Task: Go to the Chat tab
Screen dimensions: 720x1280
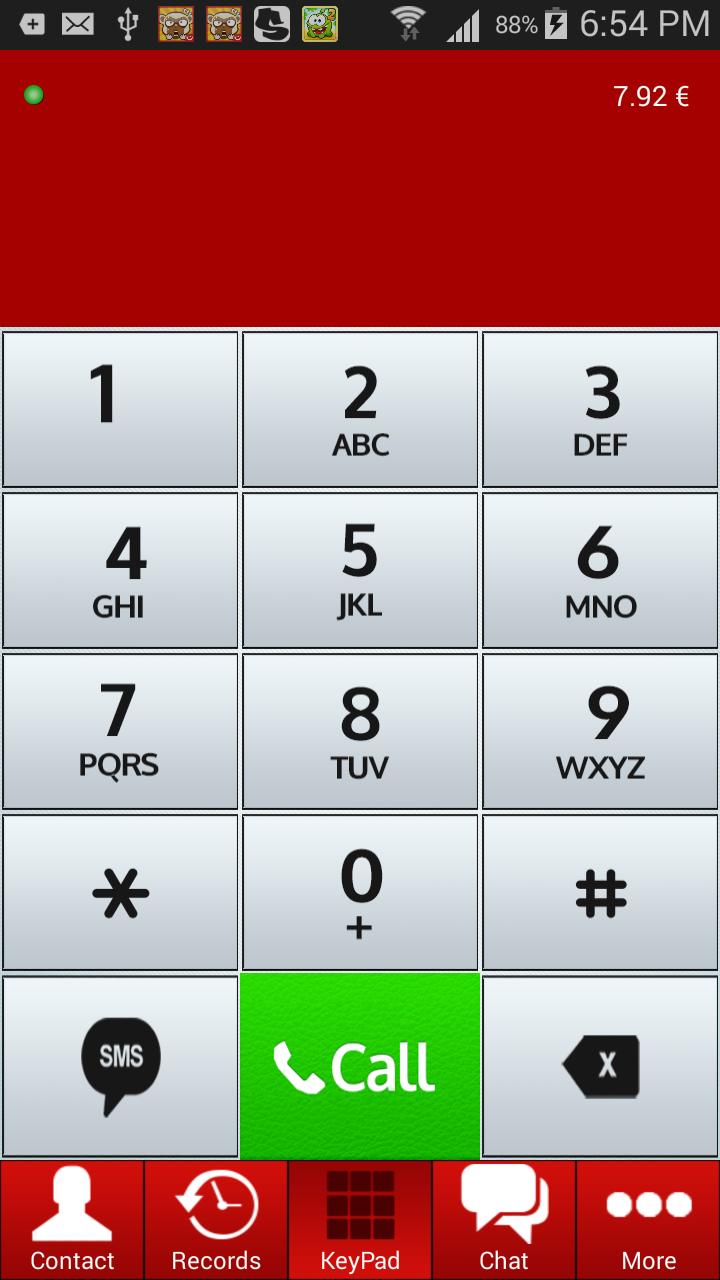Action: 504,1220
